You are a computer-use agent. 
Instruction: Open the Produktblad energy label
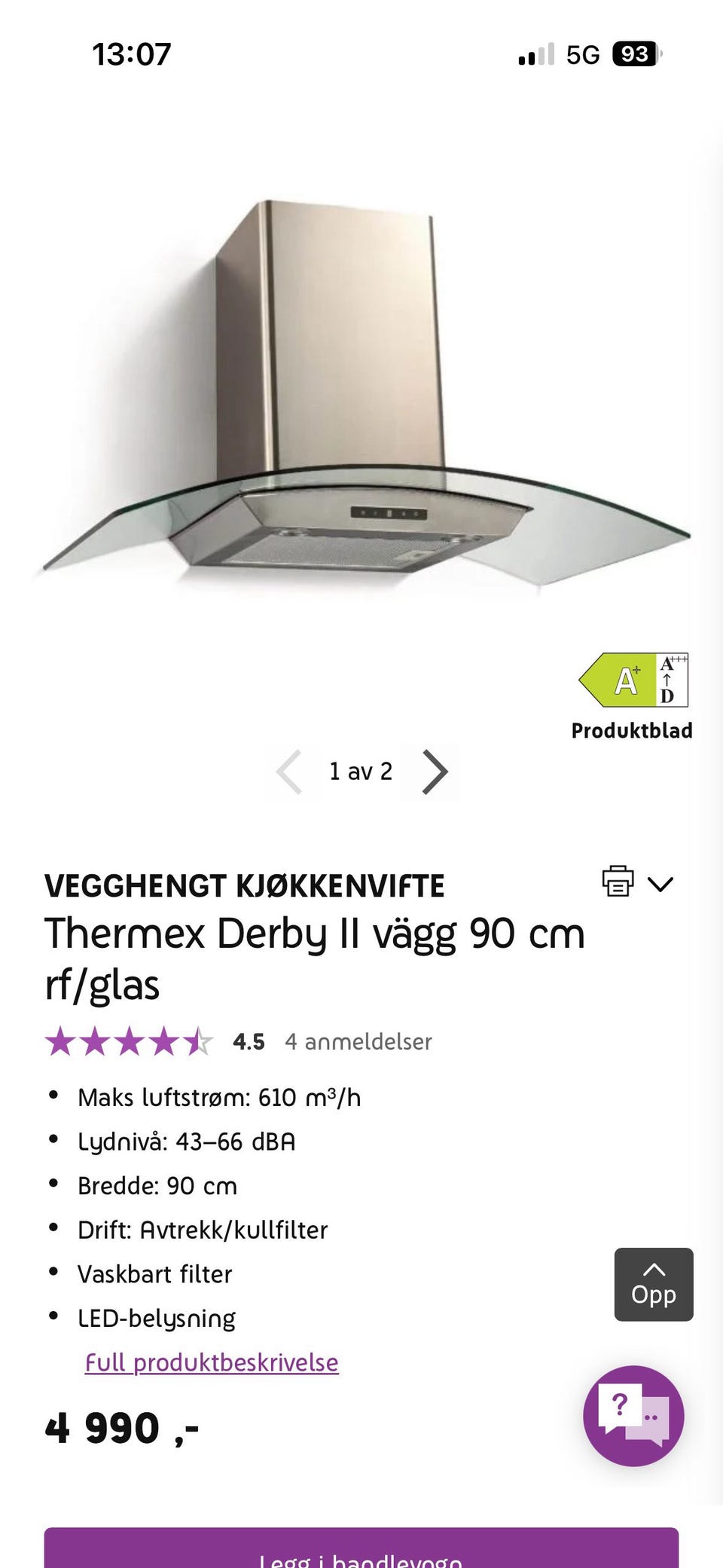pos(633,696)
